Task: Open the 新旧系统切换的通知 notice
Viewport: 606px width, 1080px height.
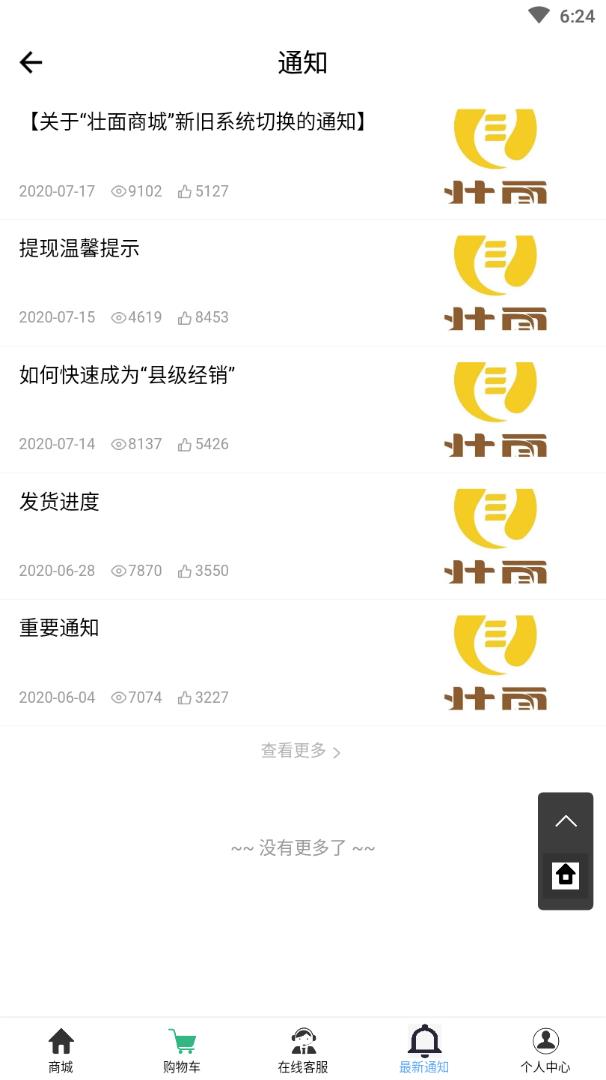Action: pyautogui.click(x=195, y=123)
